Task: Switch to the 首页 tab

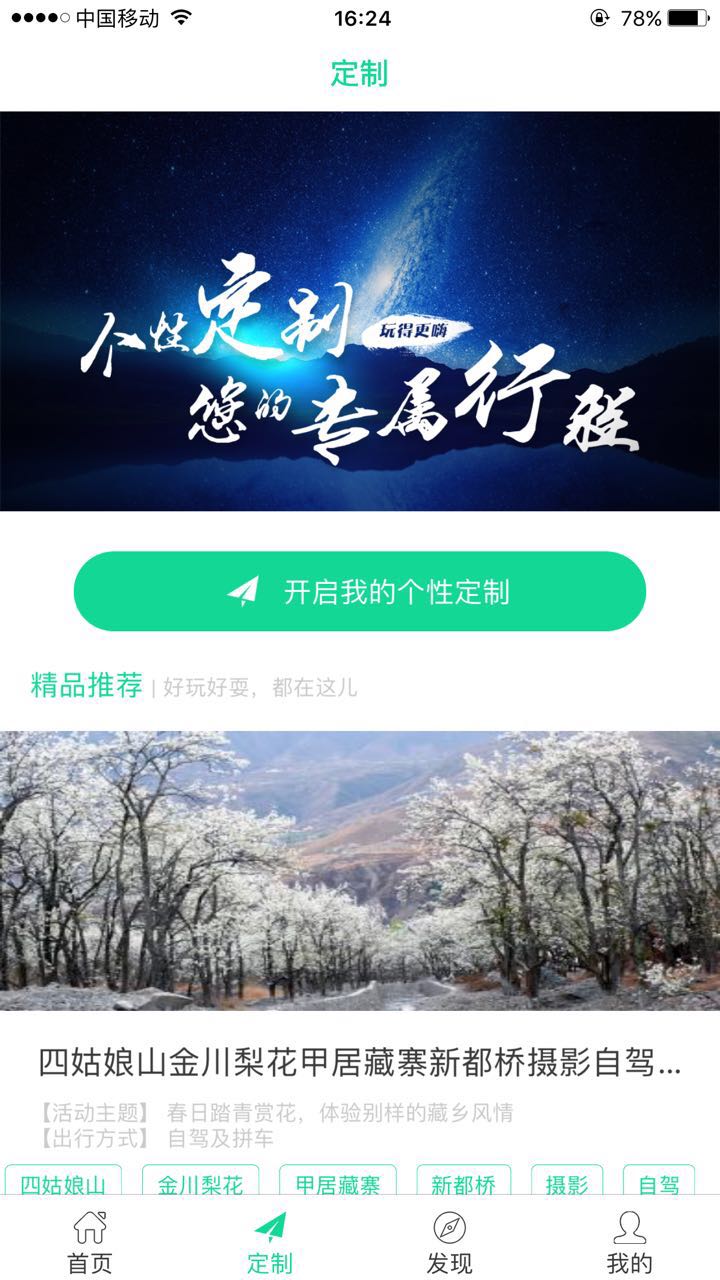Action: point(90,1241)
